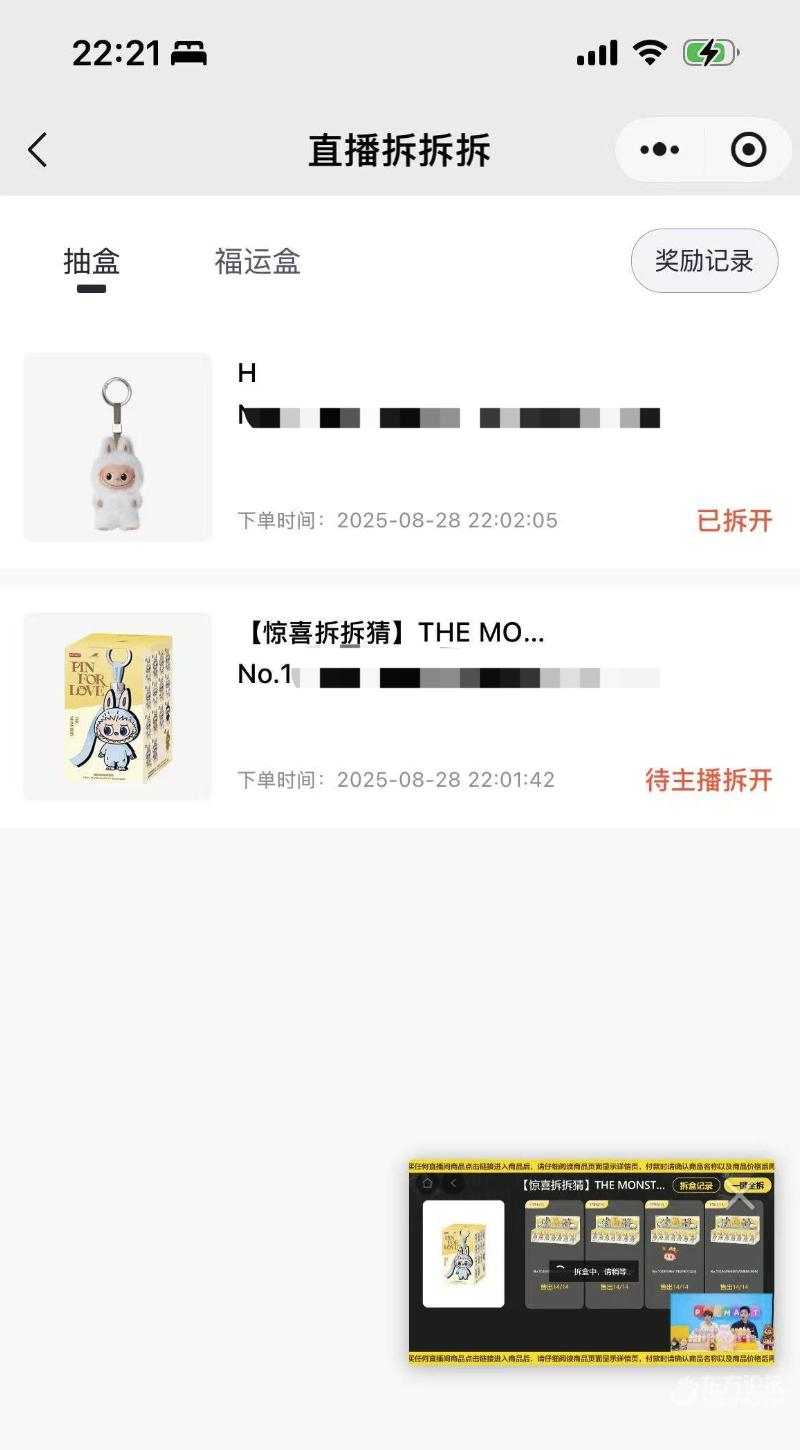The image size is (800, 1450).
Task: Select the 抽盒 tab
Action: (x=91, y=262)
